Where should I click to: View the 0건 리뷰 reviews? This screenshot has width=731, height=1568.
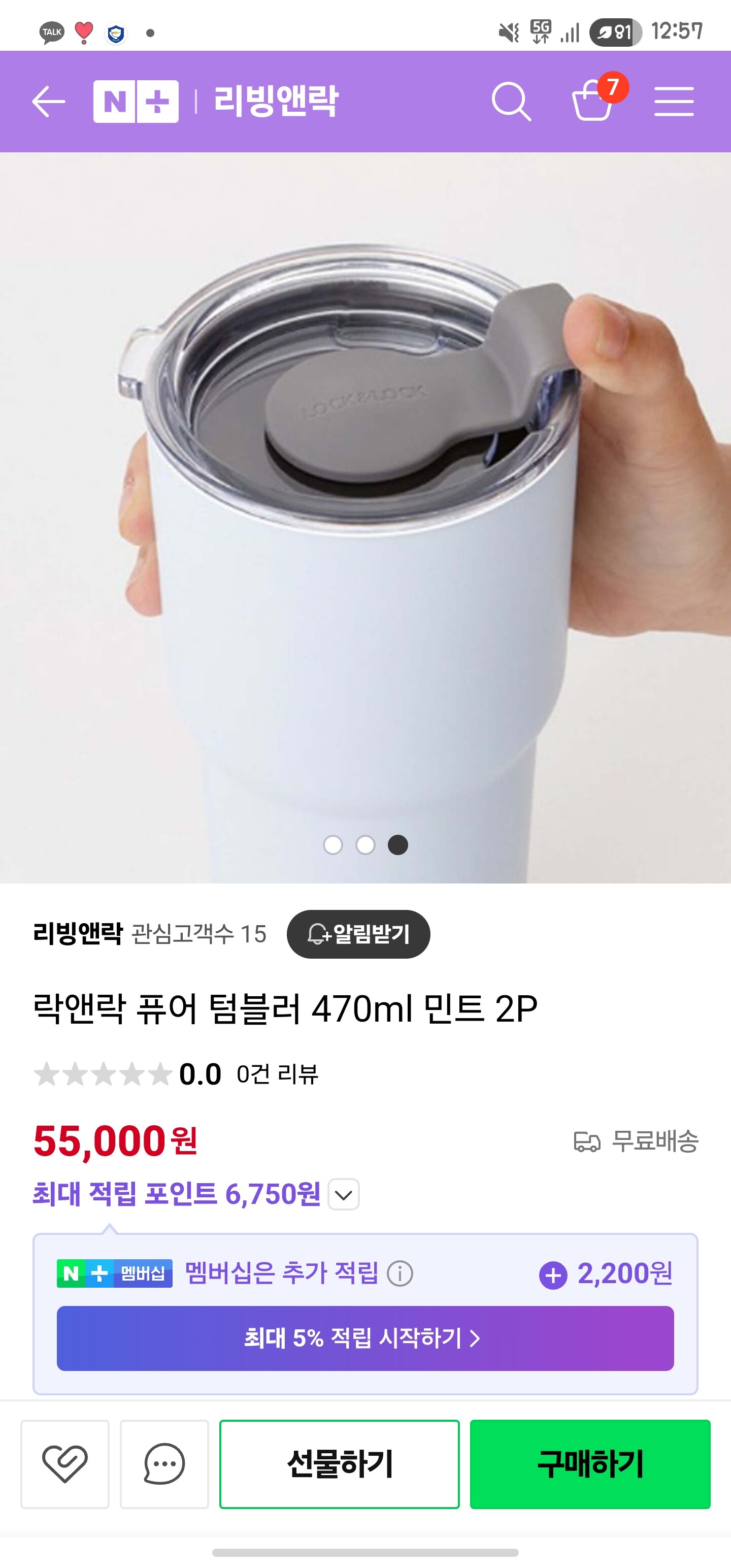pyautogui.click(x=277, y=1074)
